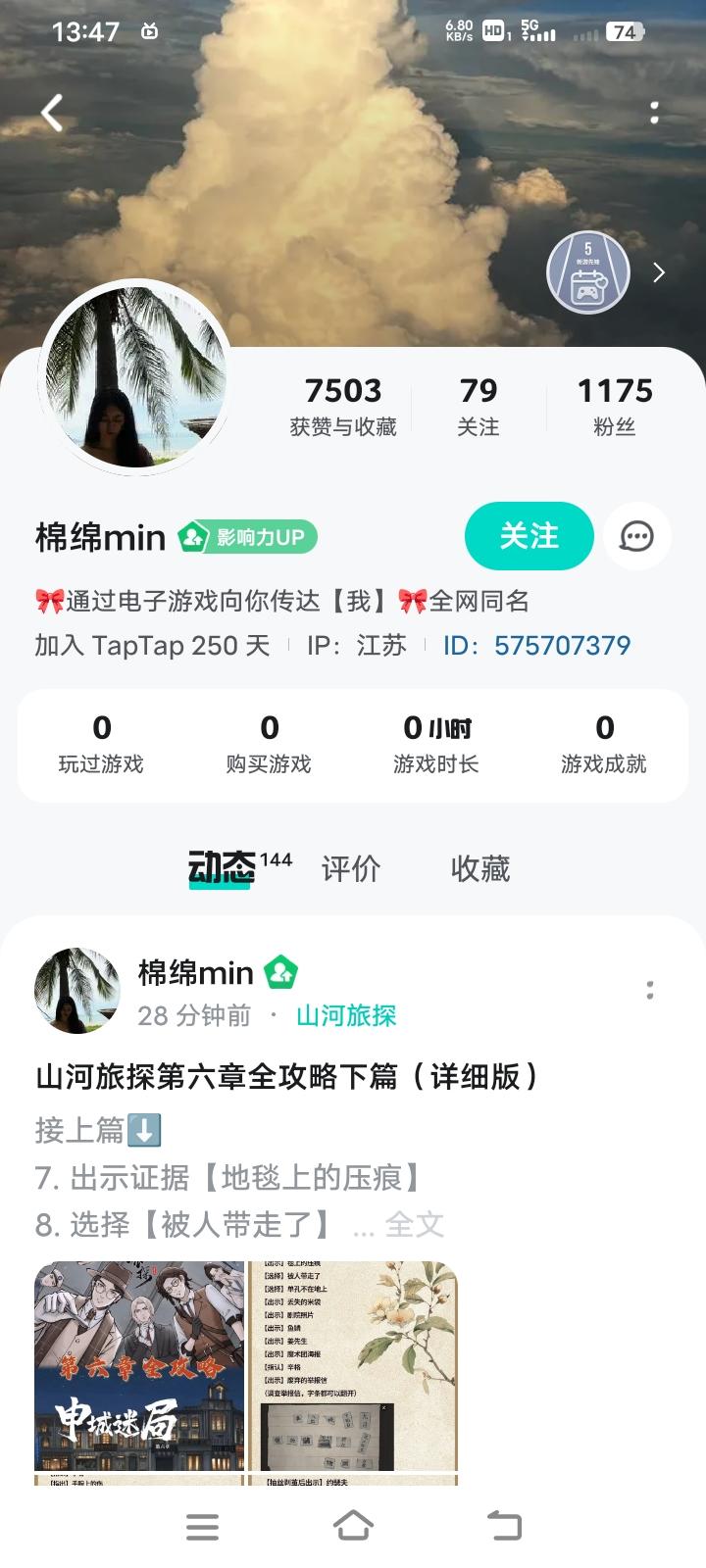Tap the hamburger menu icon in bottom bar

(202, 1525)
